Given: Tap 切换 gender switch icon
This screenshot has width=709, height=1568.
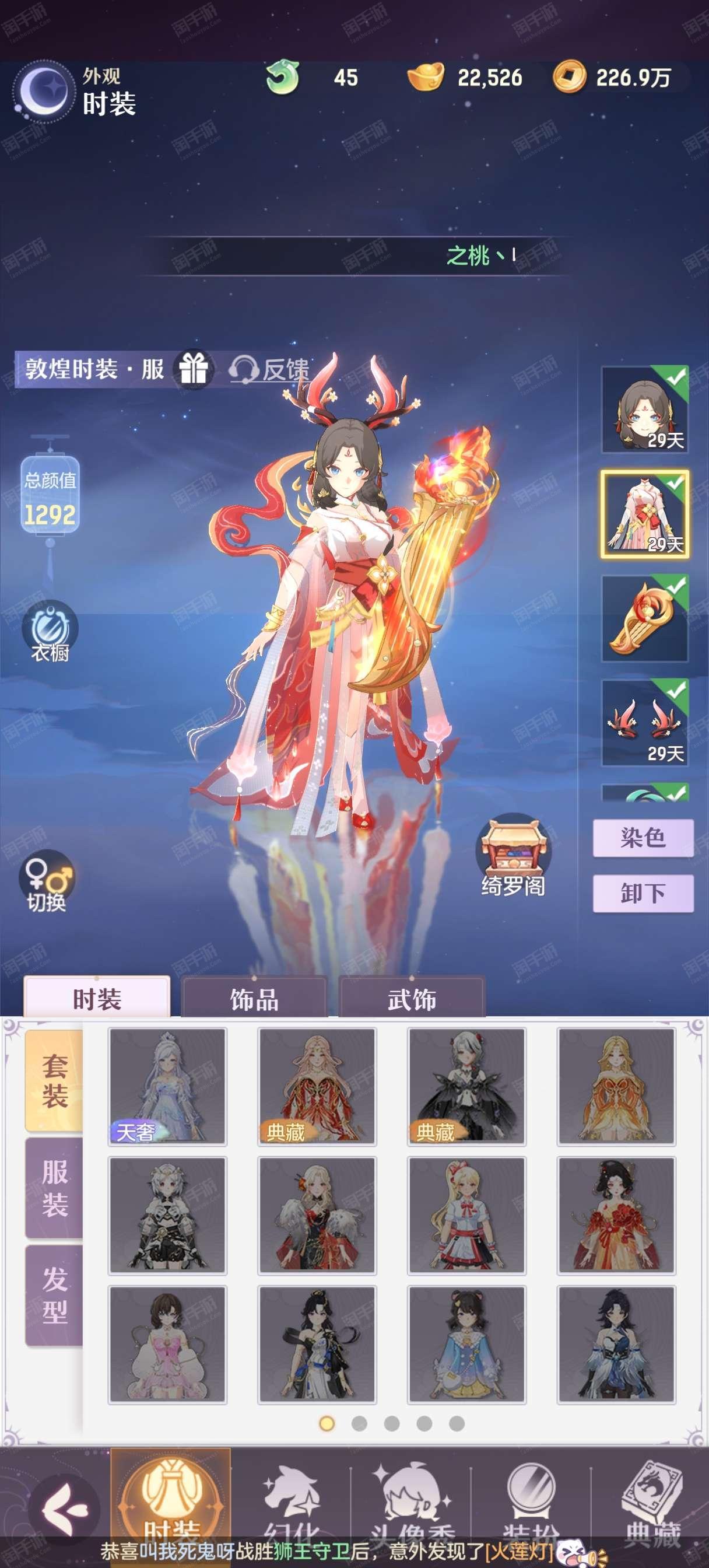Looking at the screenshot, I should (x=46, y=881).
